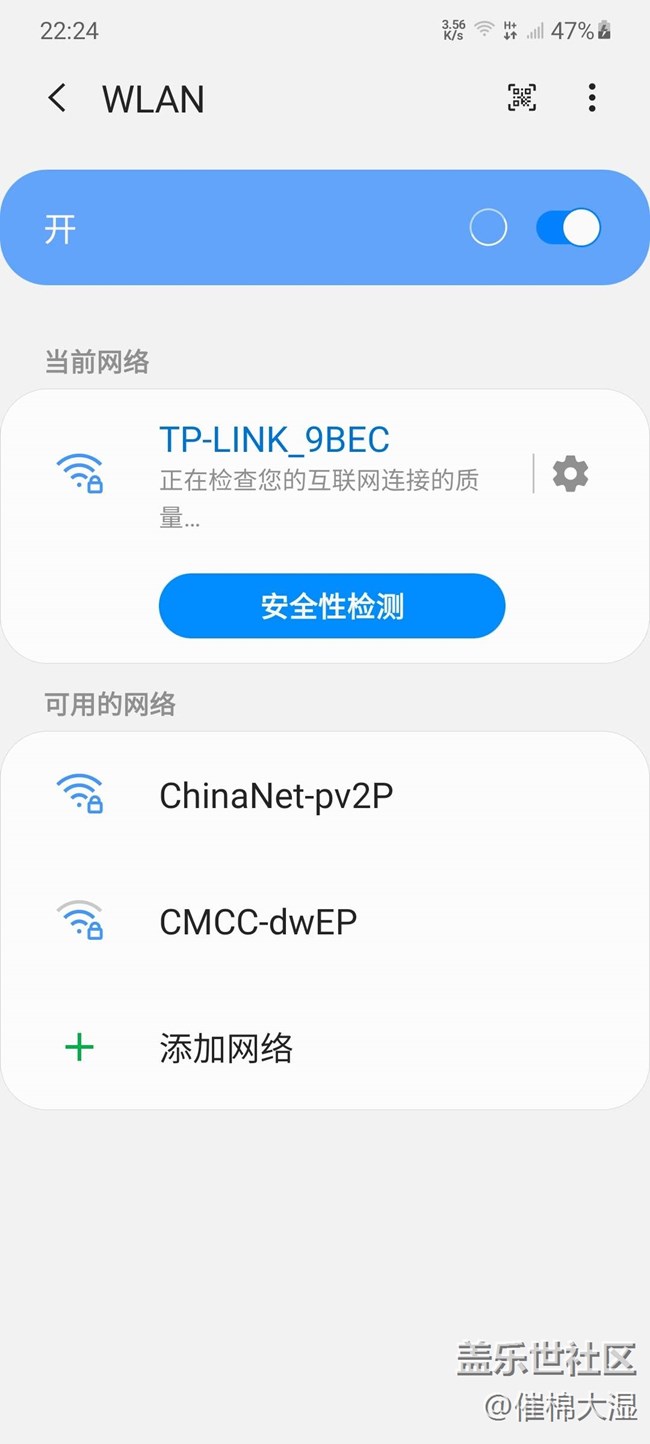Tap the 安全性检测 button
650x1444 pixels.
(332, 606)
